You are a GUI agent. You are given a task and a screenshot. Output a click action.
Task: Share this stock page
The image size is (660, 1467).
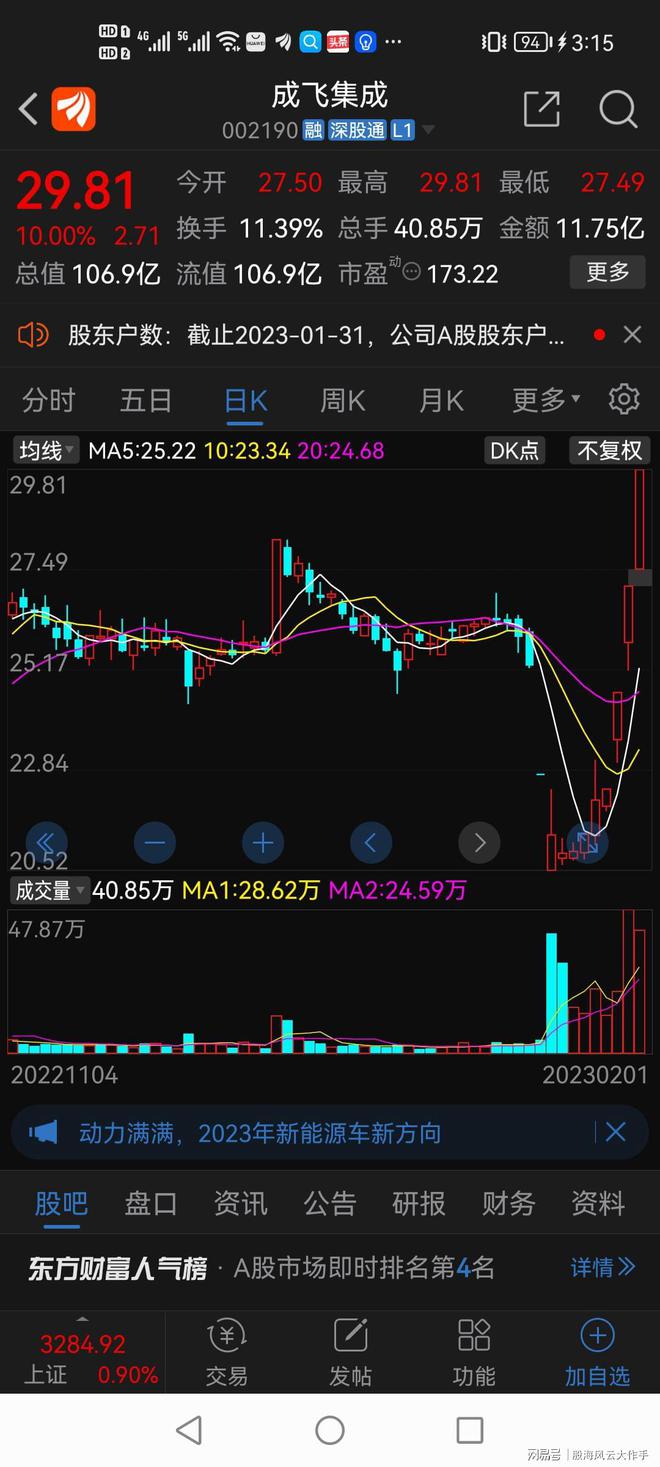[541, 109]
